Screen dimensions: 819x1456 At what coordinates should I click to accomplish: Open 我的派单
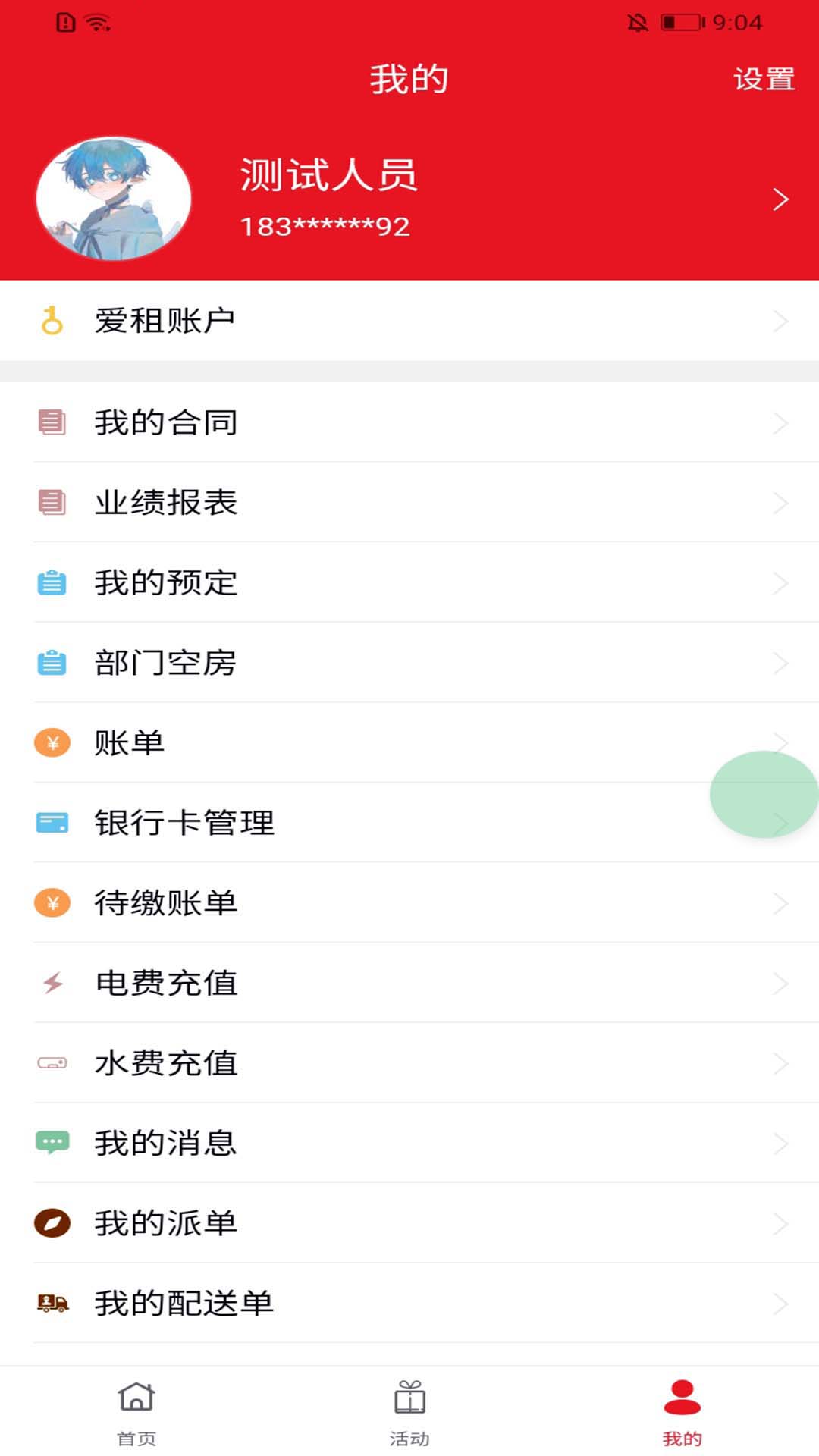coord(409,1223)
